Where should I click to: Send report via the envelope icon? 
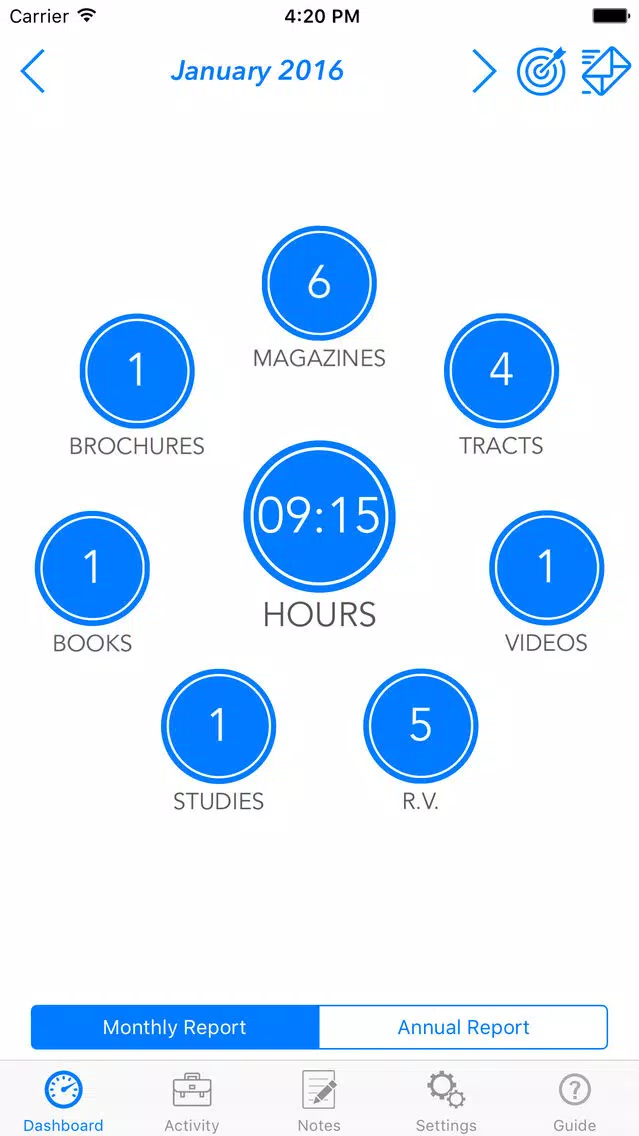(x=606, y=70)
